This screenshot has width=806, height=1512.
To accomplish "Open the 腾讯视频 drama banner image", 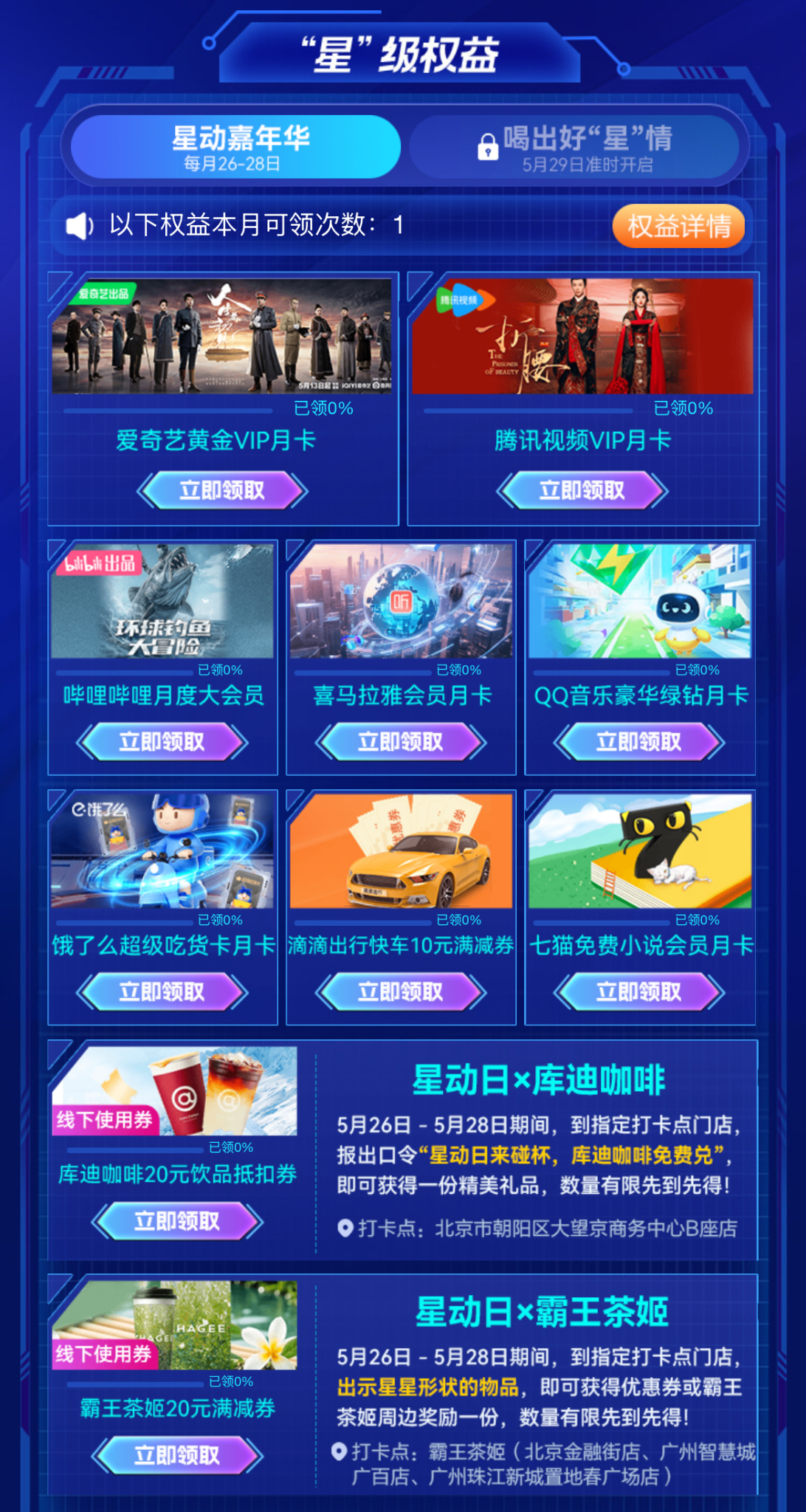I will click(582, 337).
